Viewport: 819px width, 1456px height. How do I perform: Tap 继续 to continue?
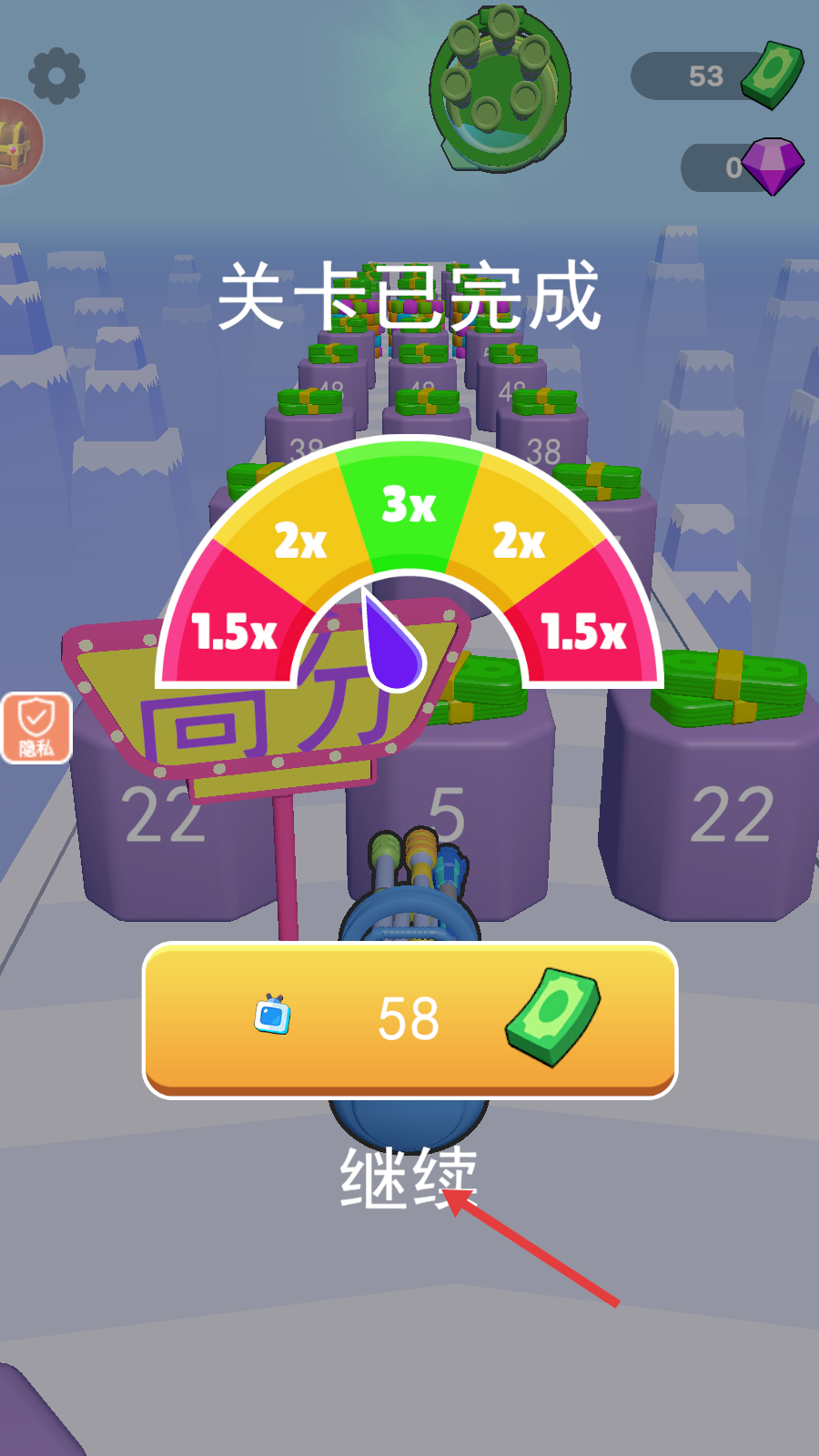coord(408,1178)
